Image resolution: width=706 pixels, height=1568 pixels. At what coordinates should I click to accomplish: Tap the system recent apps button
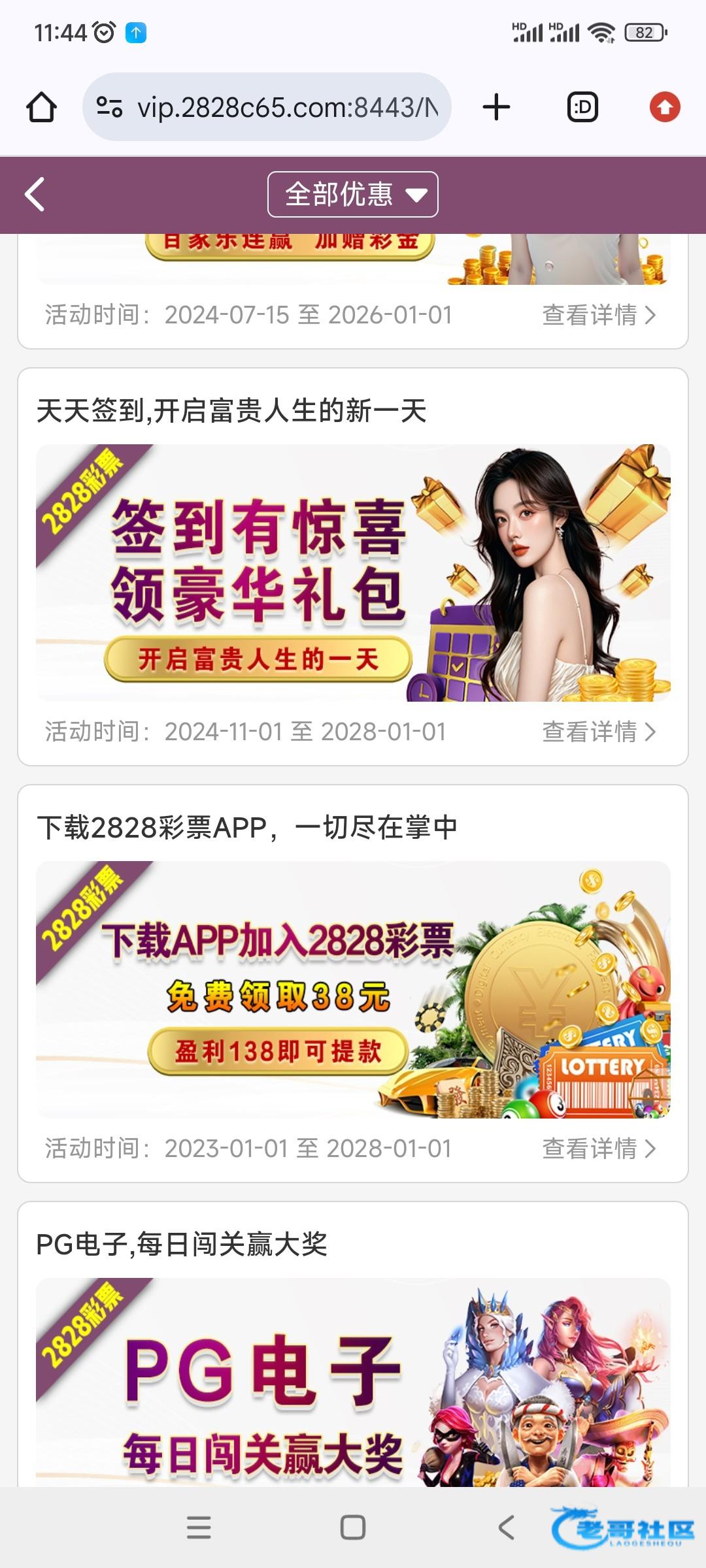click(x=199, y=1527)
